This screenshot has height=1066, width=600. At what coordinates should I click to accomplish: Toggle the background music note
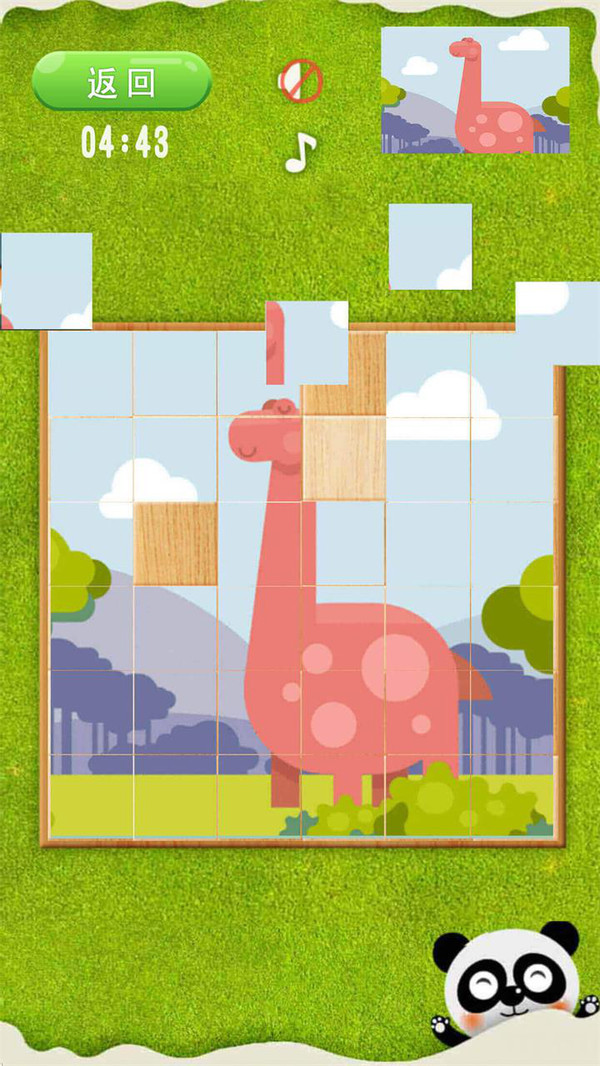click(x=299, y=152)
